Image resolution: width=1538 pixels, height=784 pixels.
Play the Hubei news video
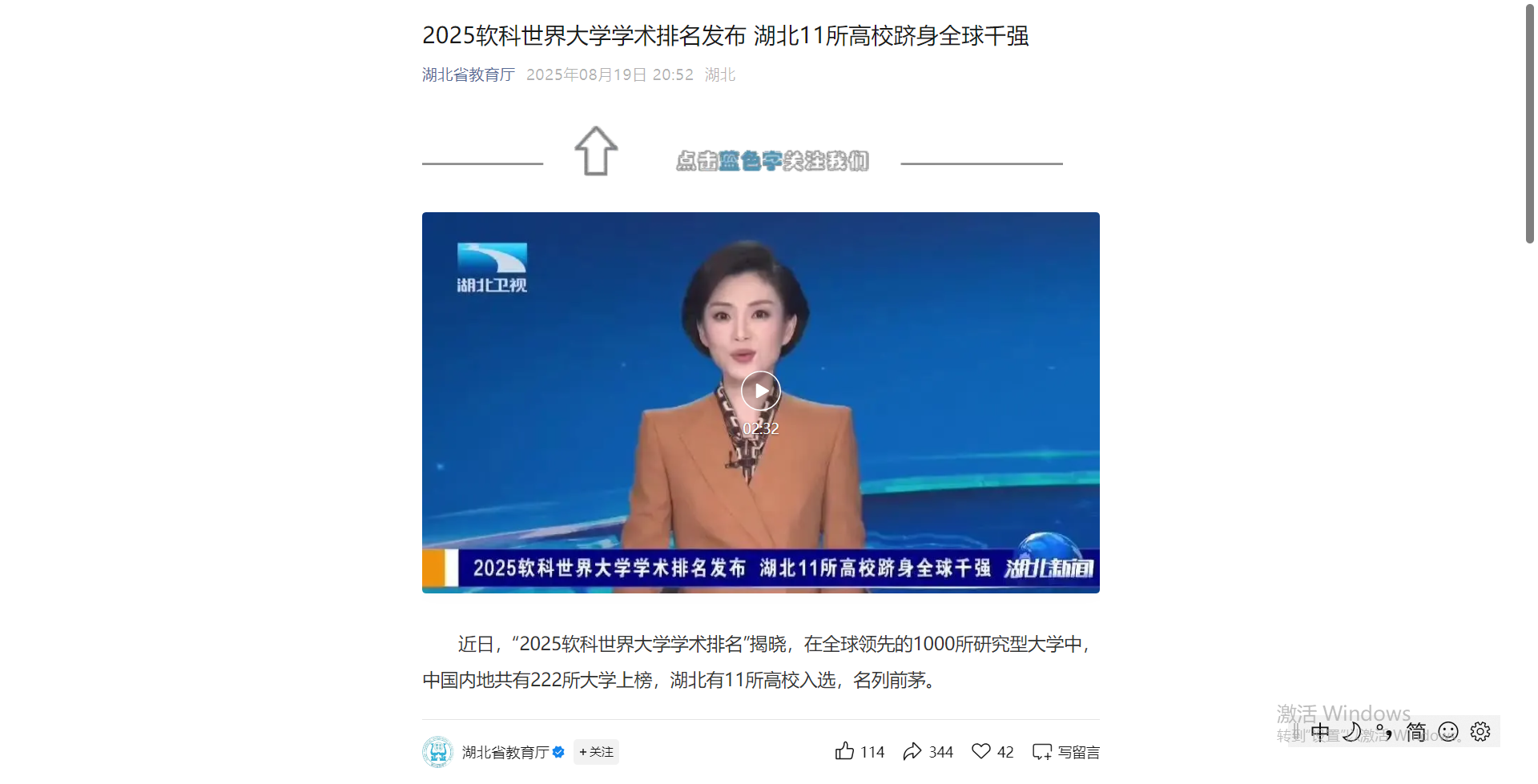click(x=760, y=391)
